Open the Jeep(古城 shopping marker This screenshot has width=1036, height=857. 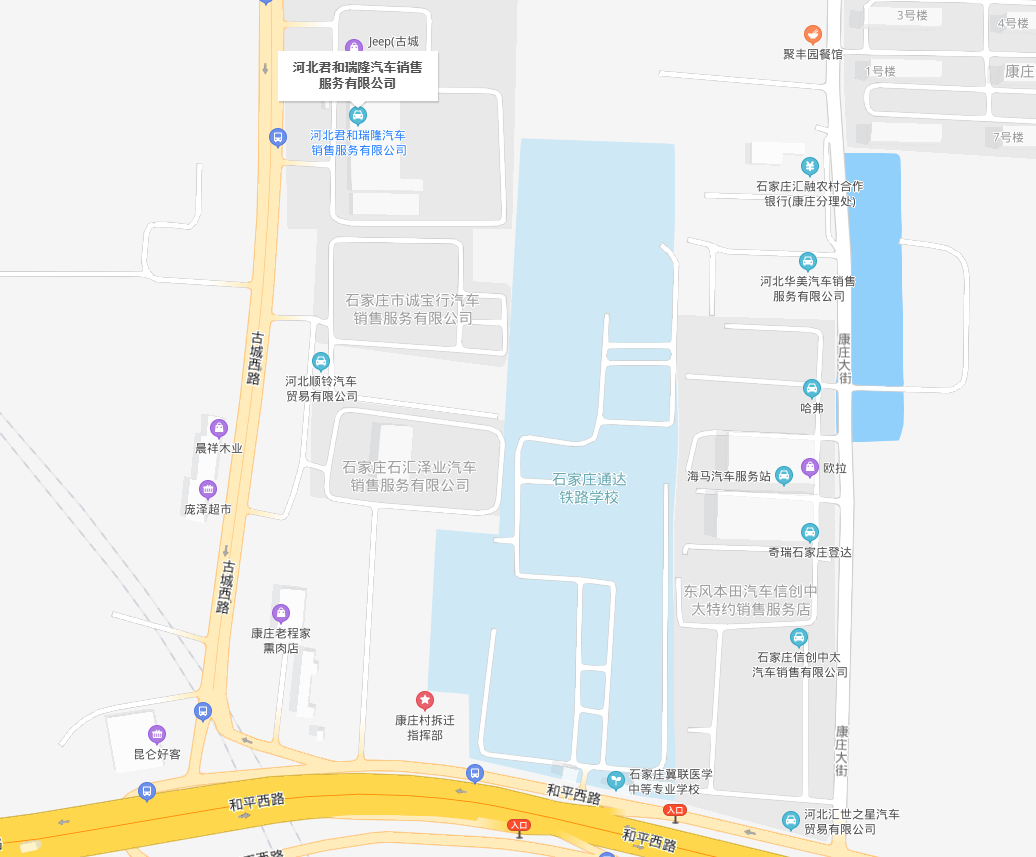pos(353,46)
